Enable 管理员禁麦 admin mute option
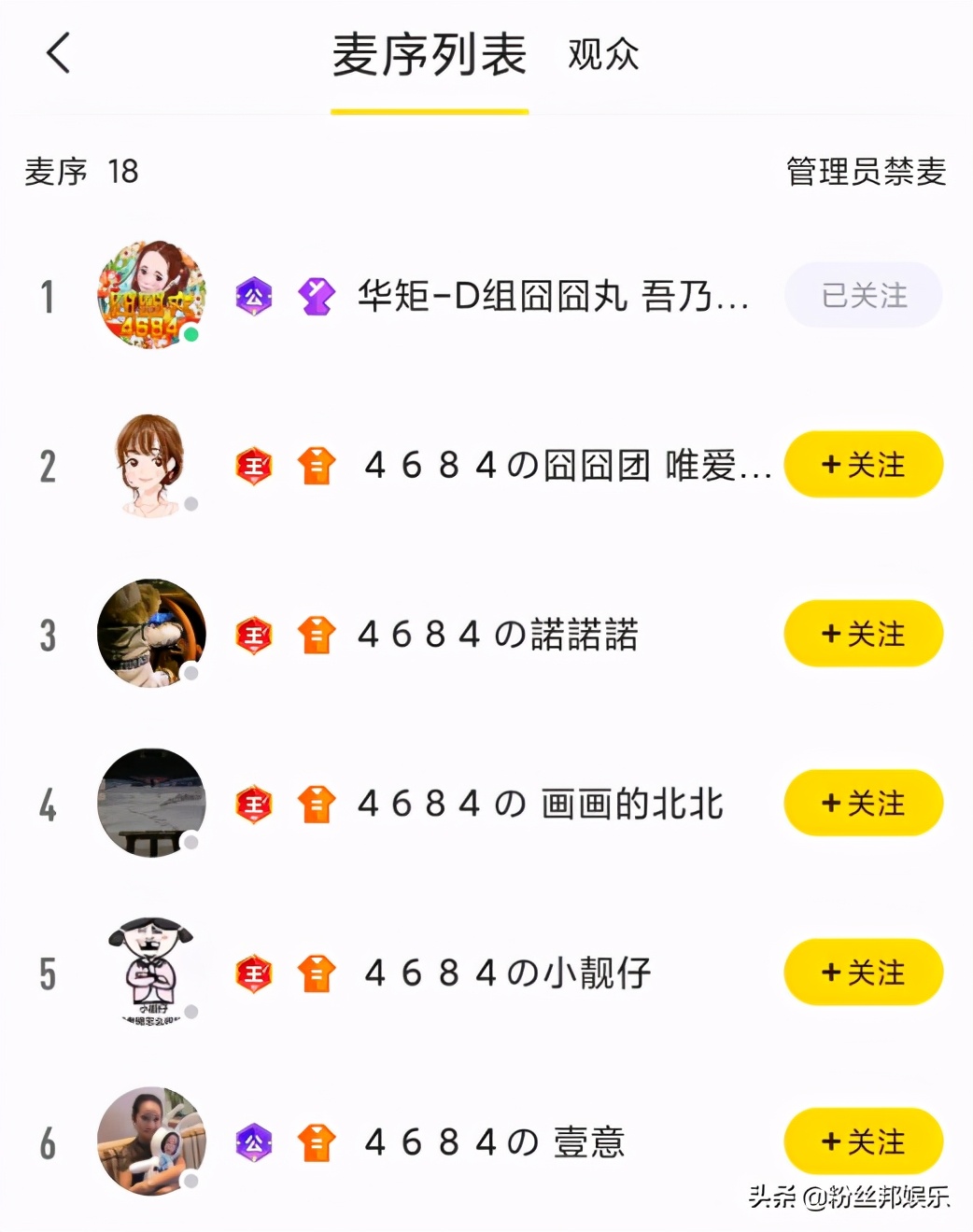Image resolution: width=973 pixels, height=1232 pixels. point(864,173)
